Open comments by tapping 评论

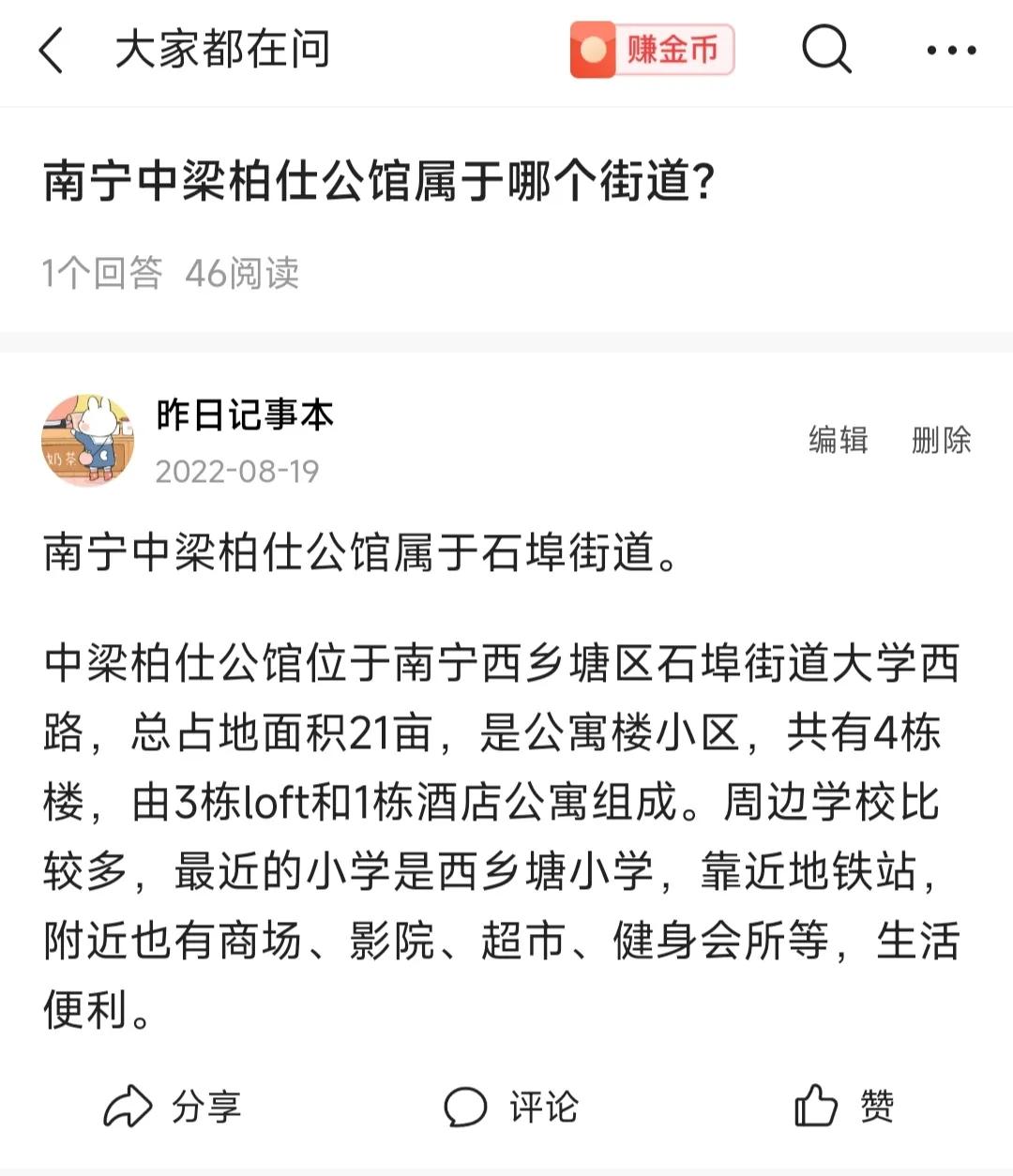(x=542, y=1108)
